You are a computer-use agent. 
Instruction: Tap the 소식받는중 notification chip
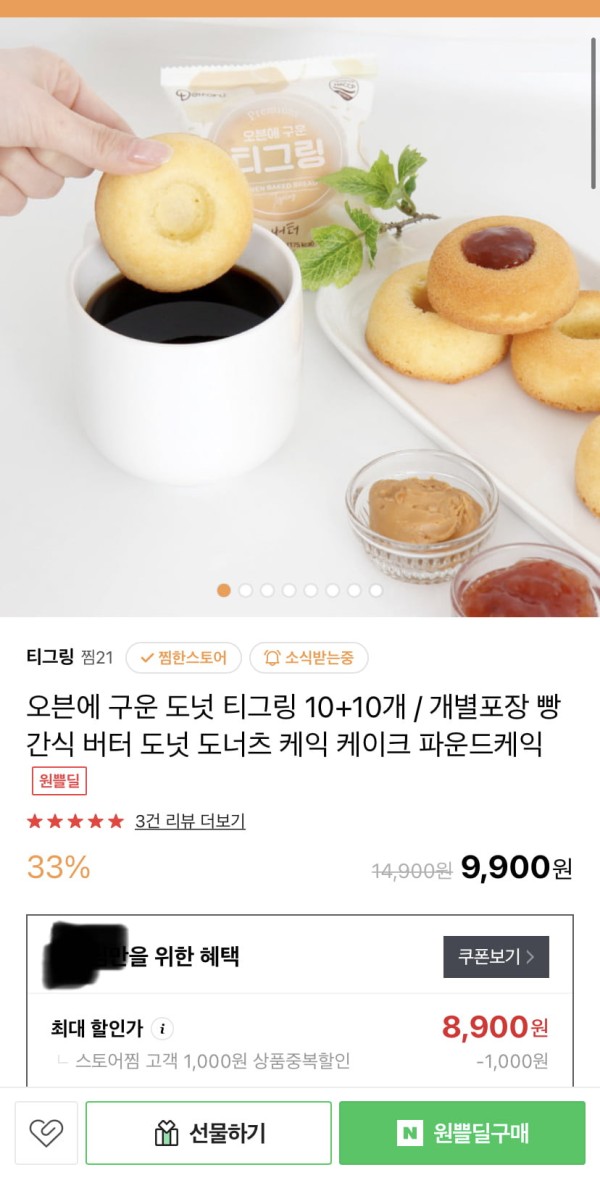[309, 658]
